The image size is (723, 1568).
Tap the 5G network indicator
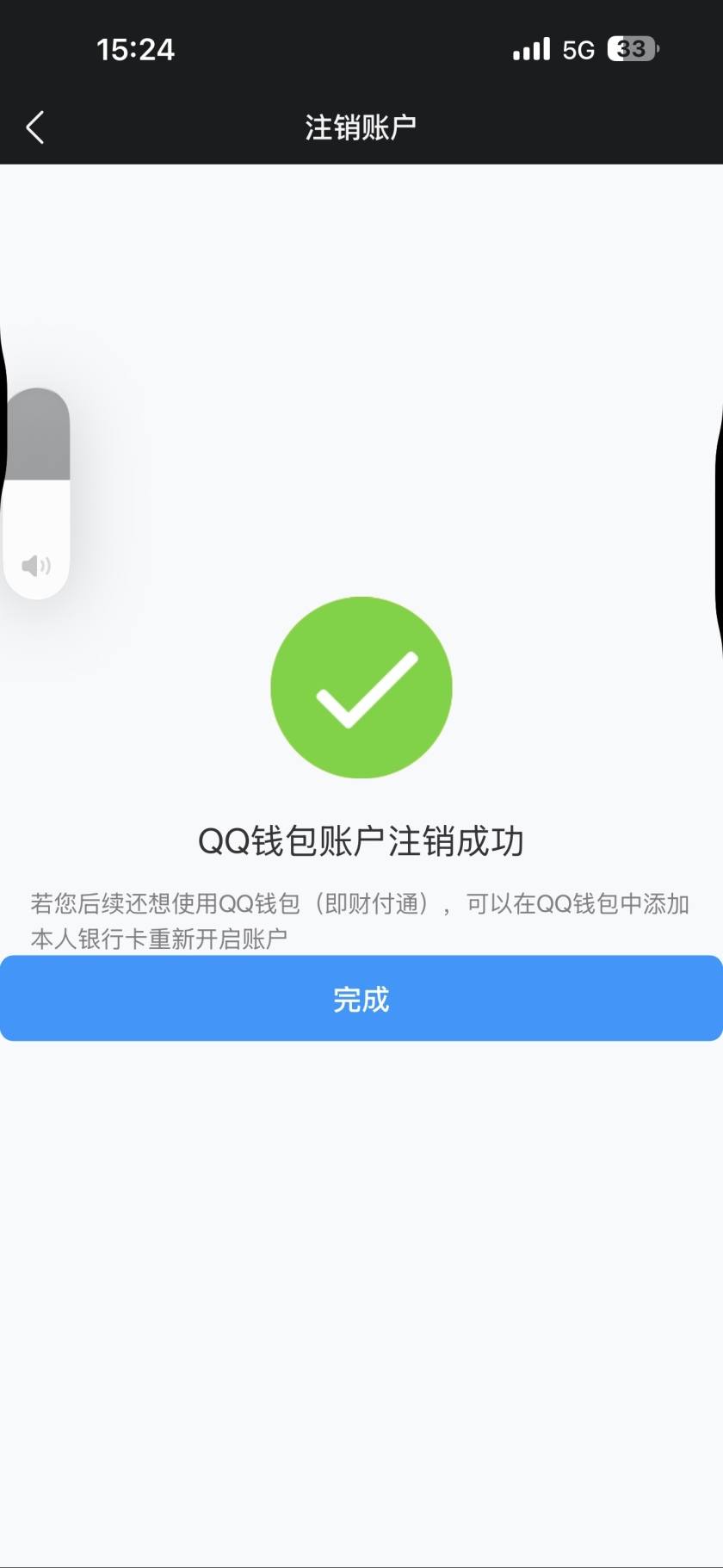click(578, 49)
